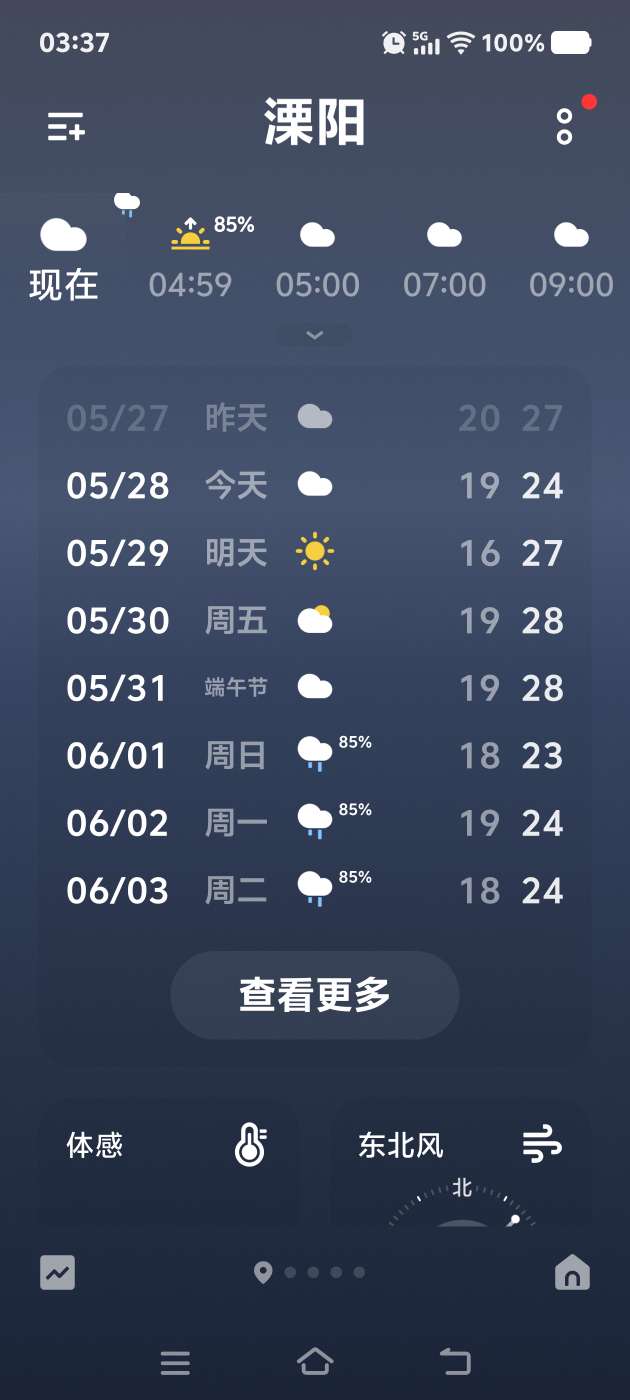Tap the city page indicator dots
Viewport: 630px width, 1400px height.
pos(310,1273)
